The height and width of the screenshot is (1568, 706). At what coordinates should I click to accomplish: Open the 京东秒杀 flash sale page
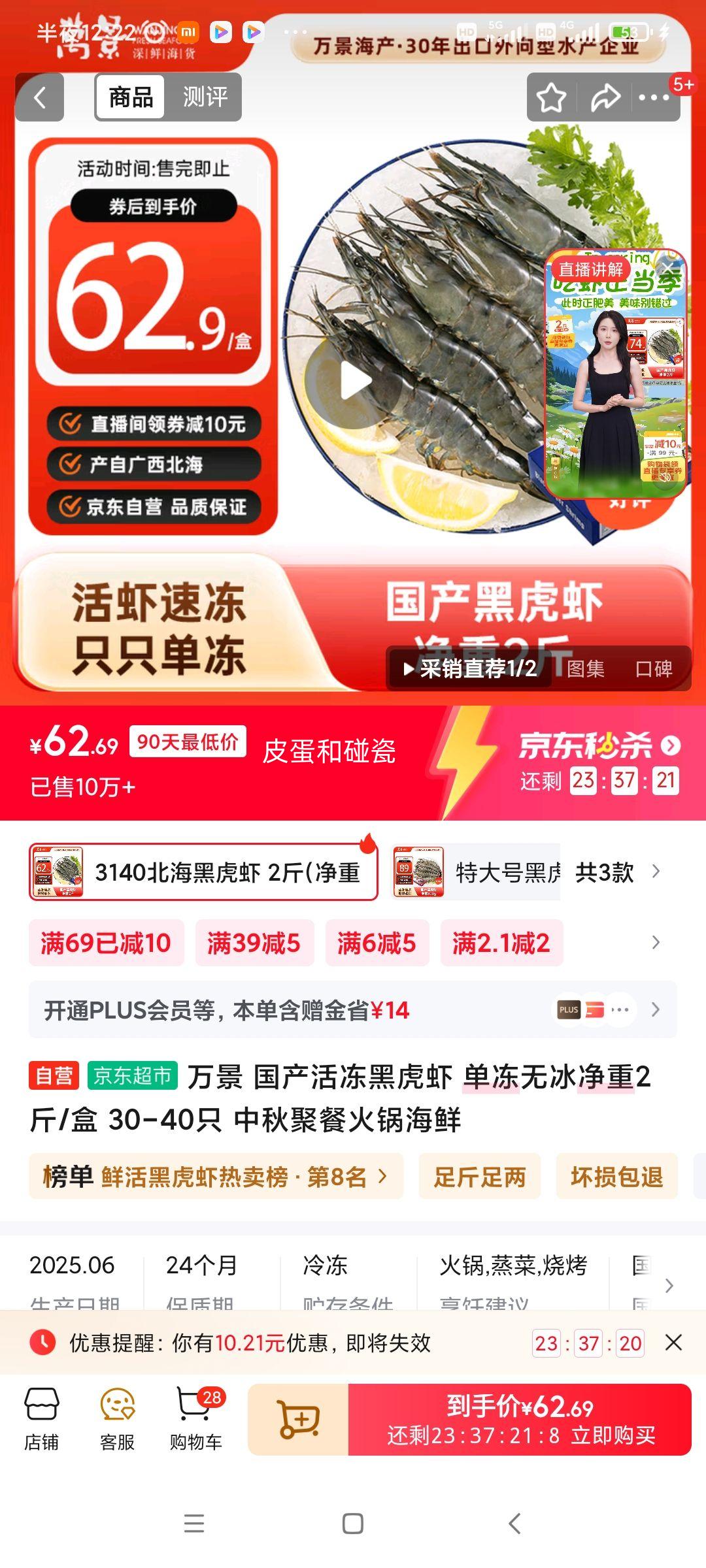[x=598, y=745]
